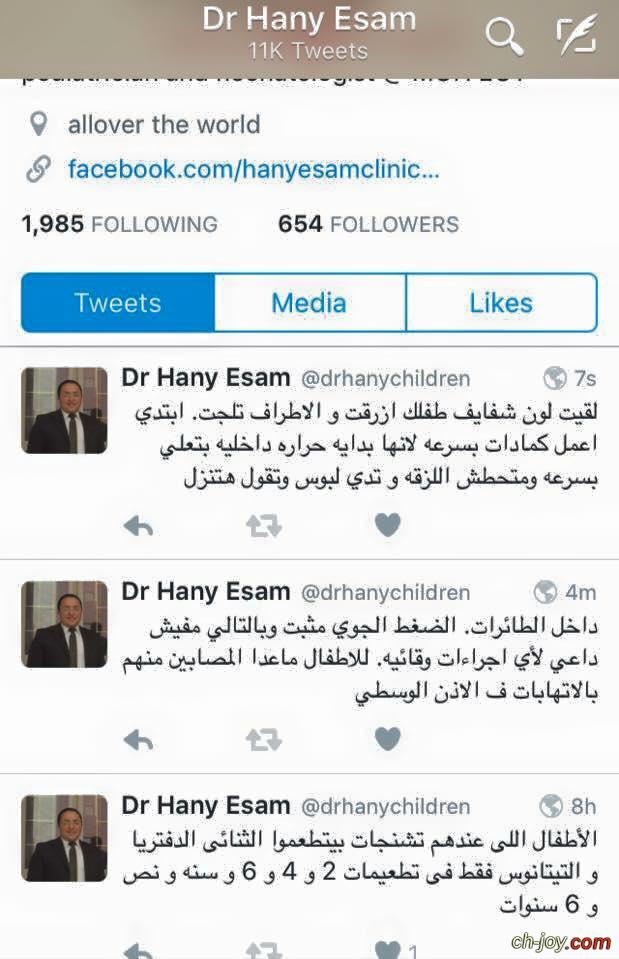The image size is (619, 959).
Task: Reply to the tweet posted 4m ago
Action: tap(138, 739)
